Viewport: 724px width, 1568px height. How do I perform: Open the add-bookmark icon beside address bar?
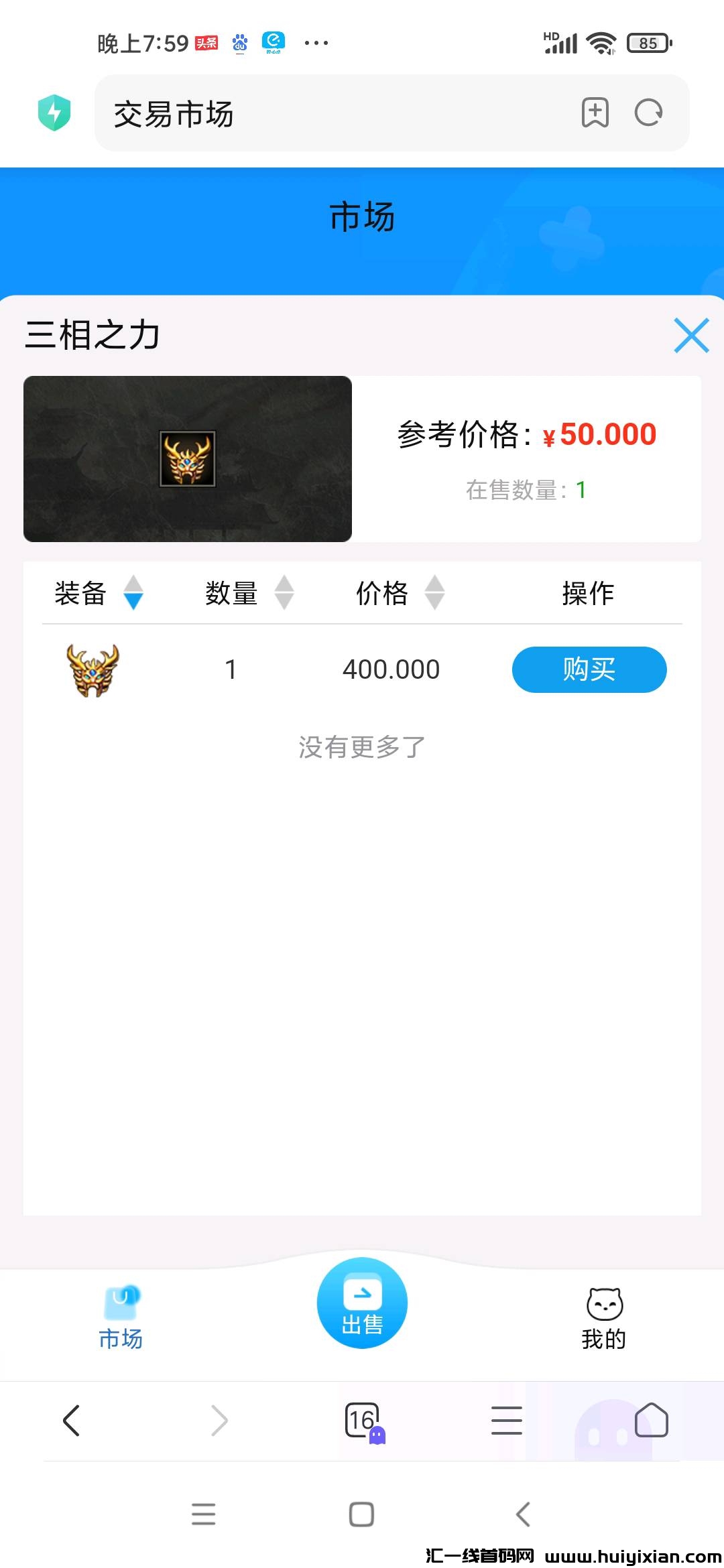click(595, 112)
